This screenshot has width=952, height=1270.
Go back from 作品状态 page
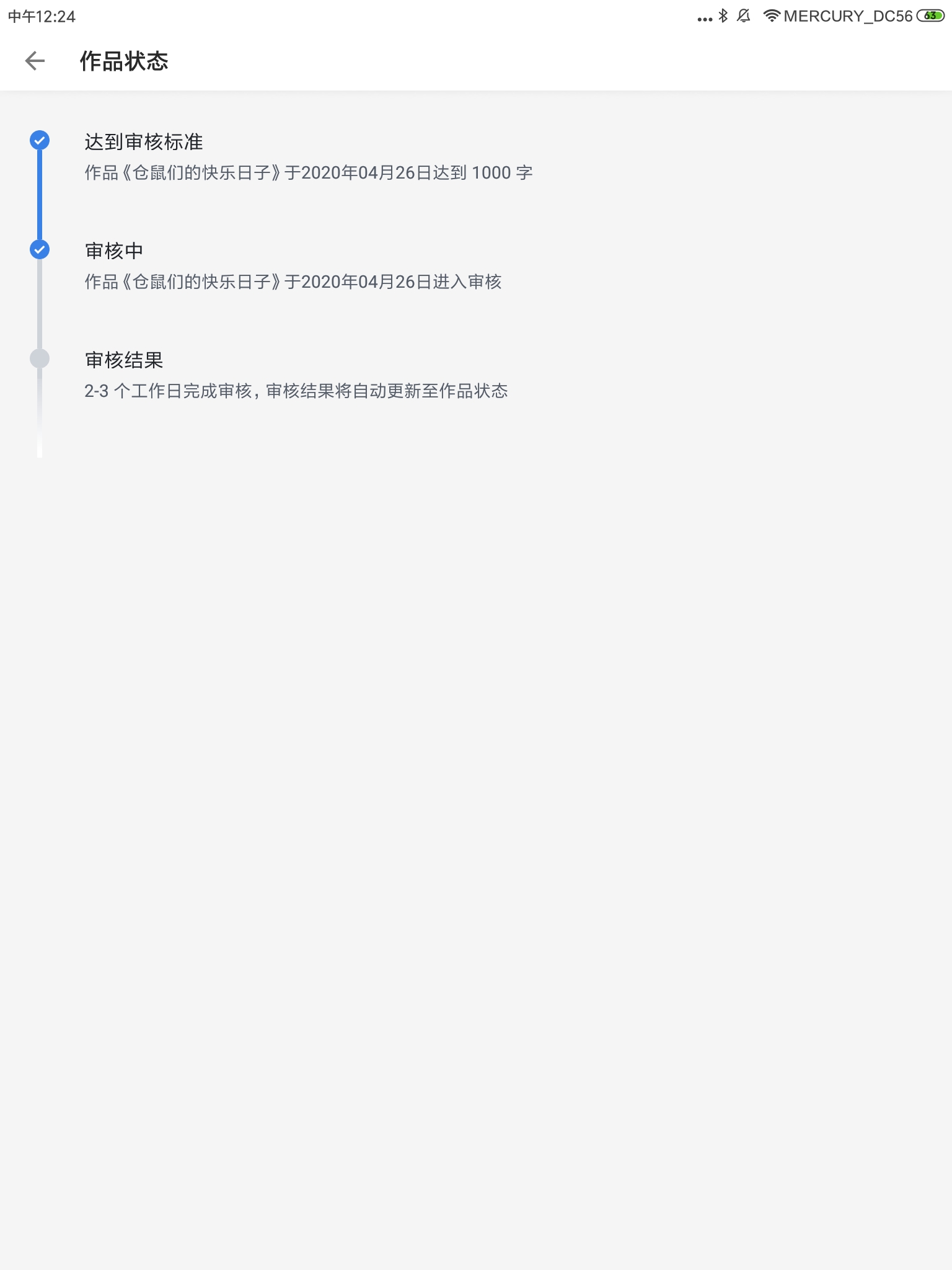pos(35,61)
